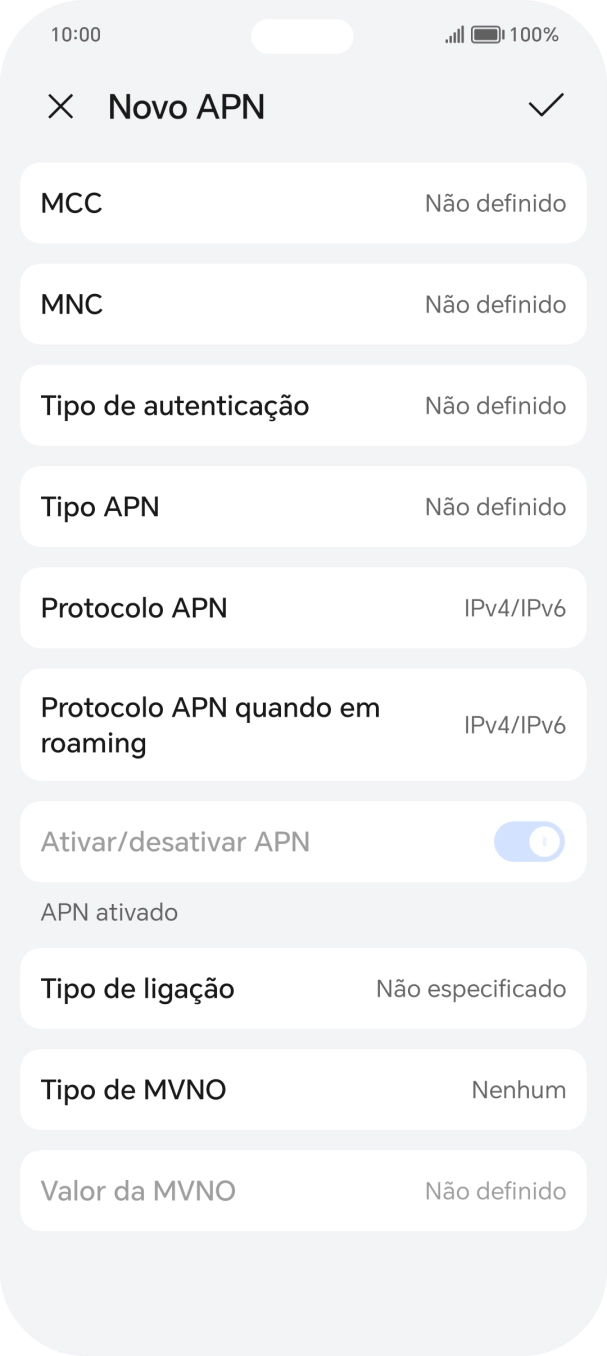Tap the Valor da MVNO row
Image resolution: width=607 pixels, height=1356 pixels.
coord(303,1190)
